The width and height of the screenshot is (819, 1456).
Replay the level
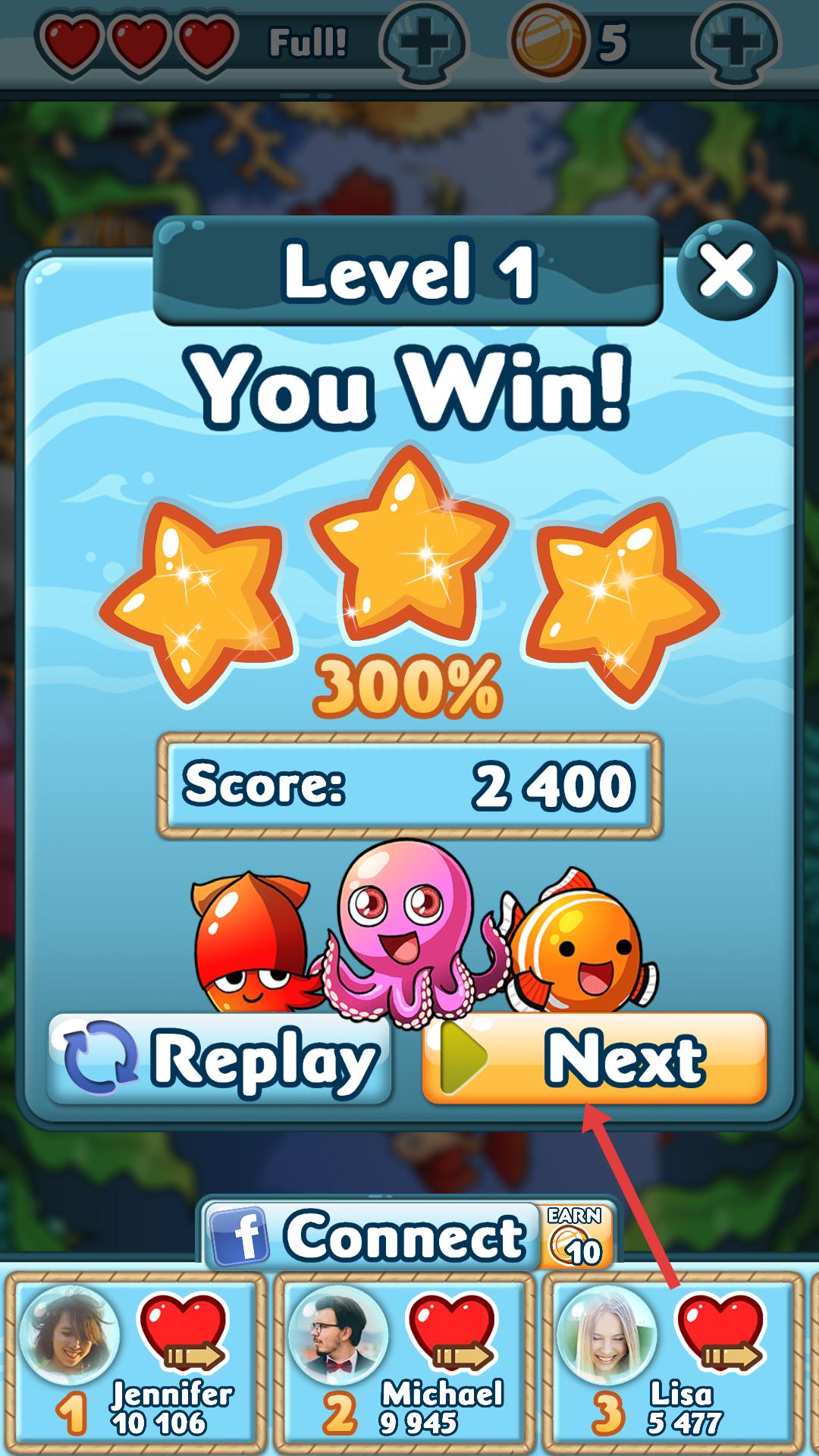(220, 1059)
